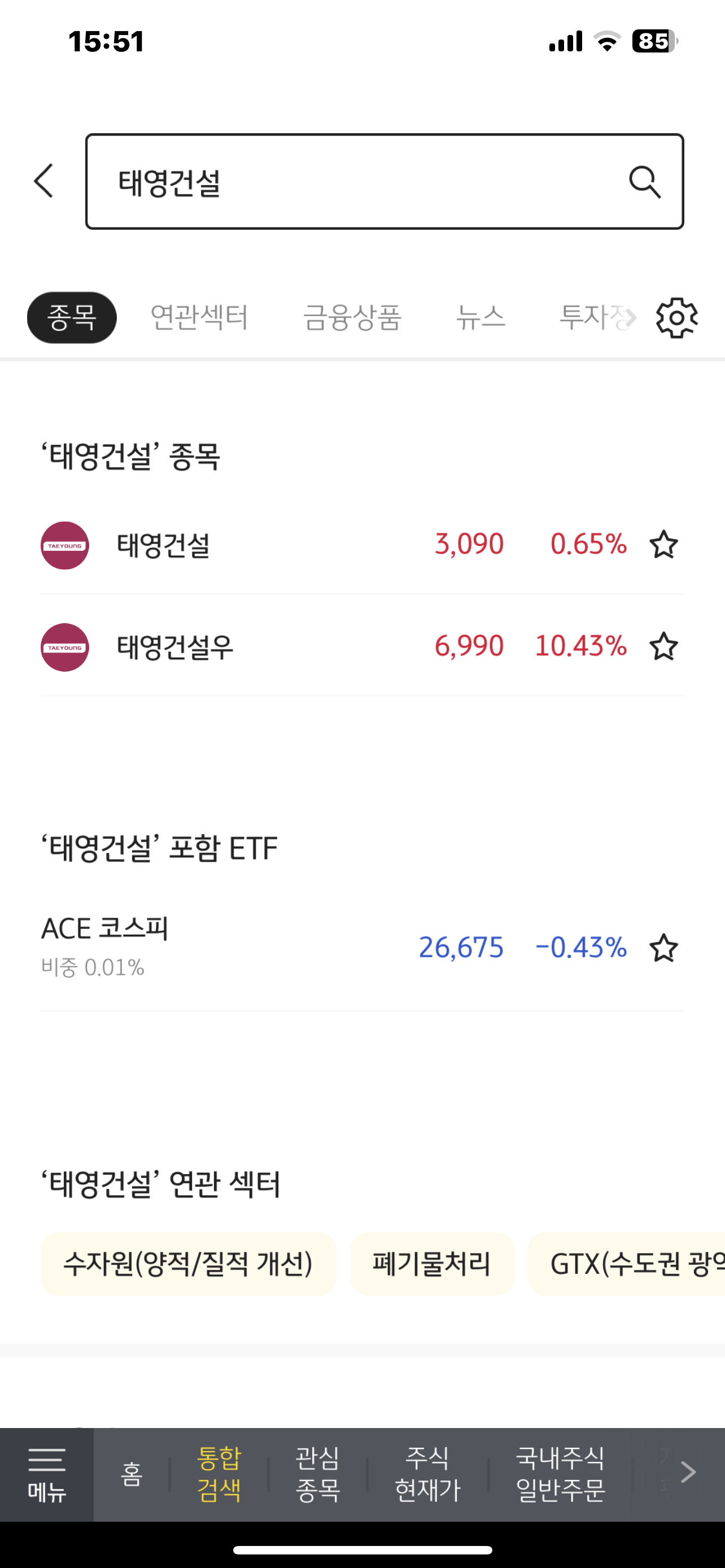Select the 폐기물처리 sector chip
Screen dimensions: 725x1568
click(x=431, y=1264)
